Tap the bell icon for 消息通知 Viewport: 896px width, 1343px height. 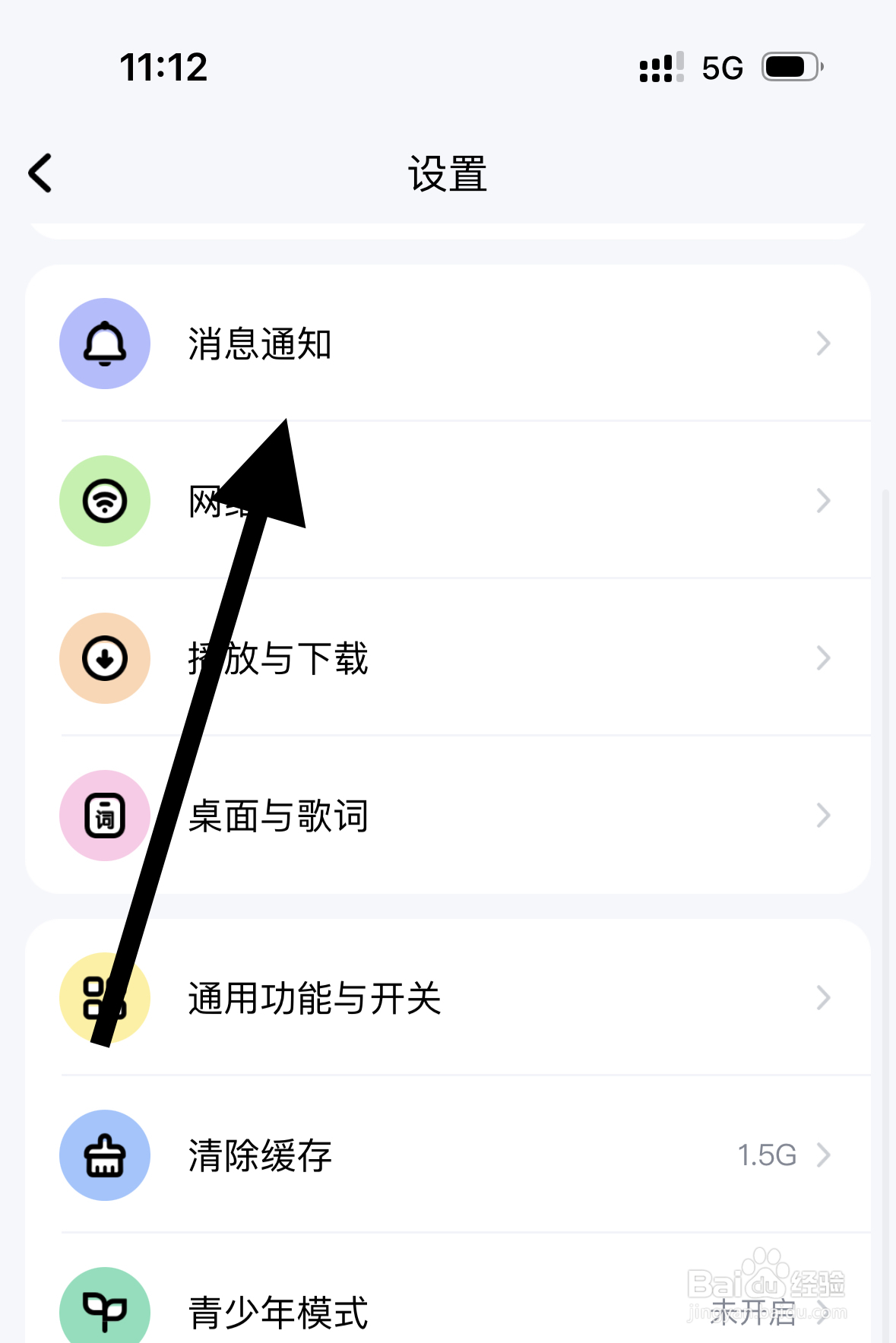point(105,344)
